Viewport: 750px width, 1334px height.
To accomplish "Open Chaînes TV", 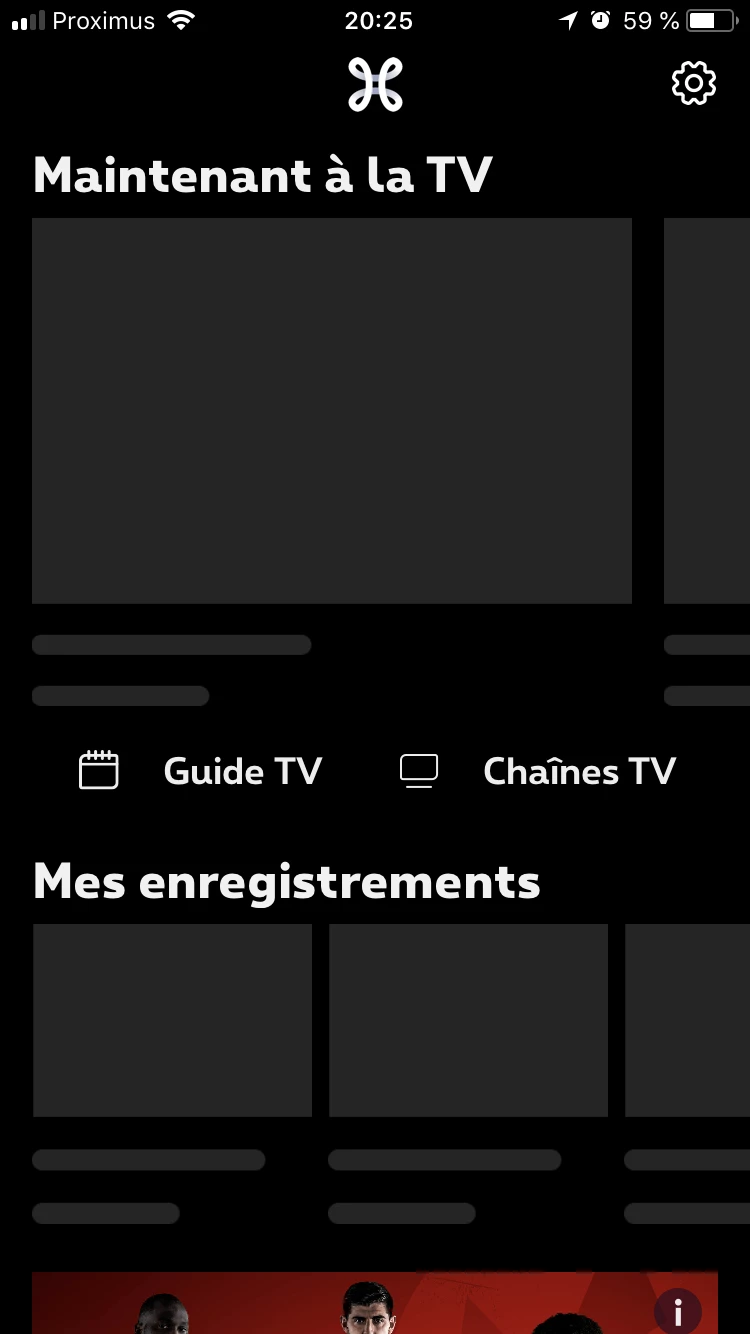I will click(x=539, y=771).
